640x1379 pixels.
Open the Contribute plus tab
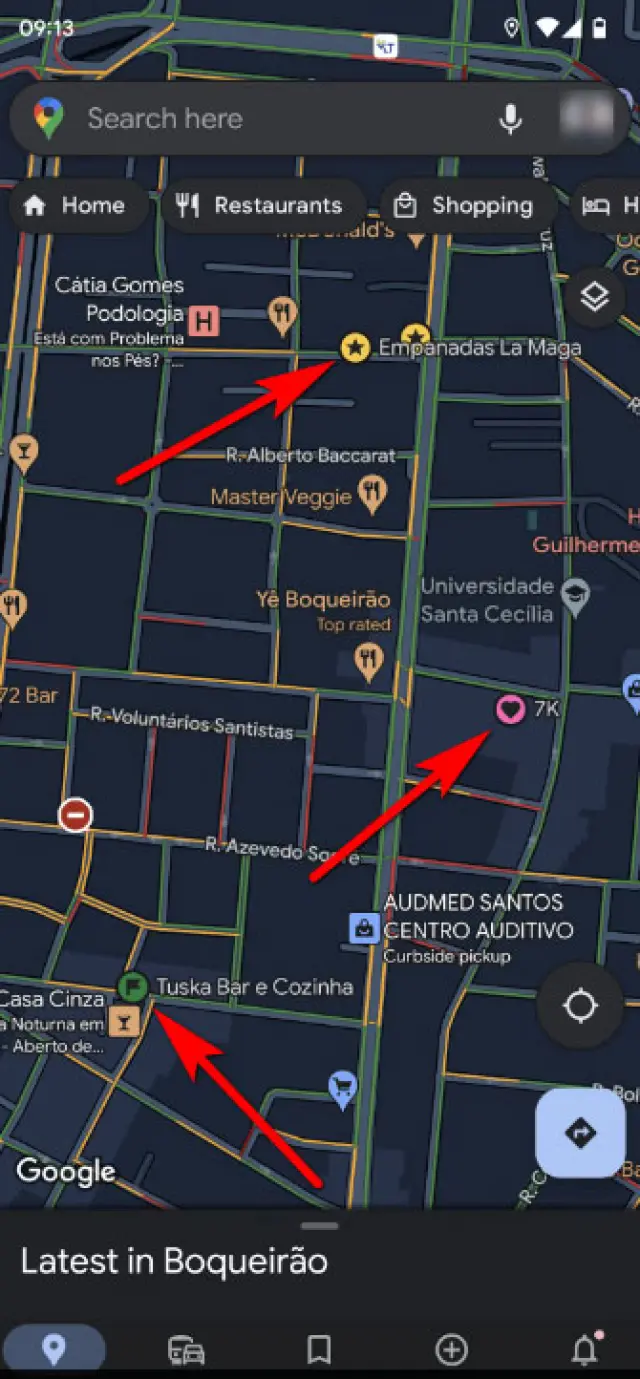tap(452, 1350)
